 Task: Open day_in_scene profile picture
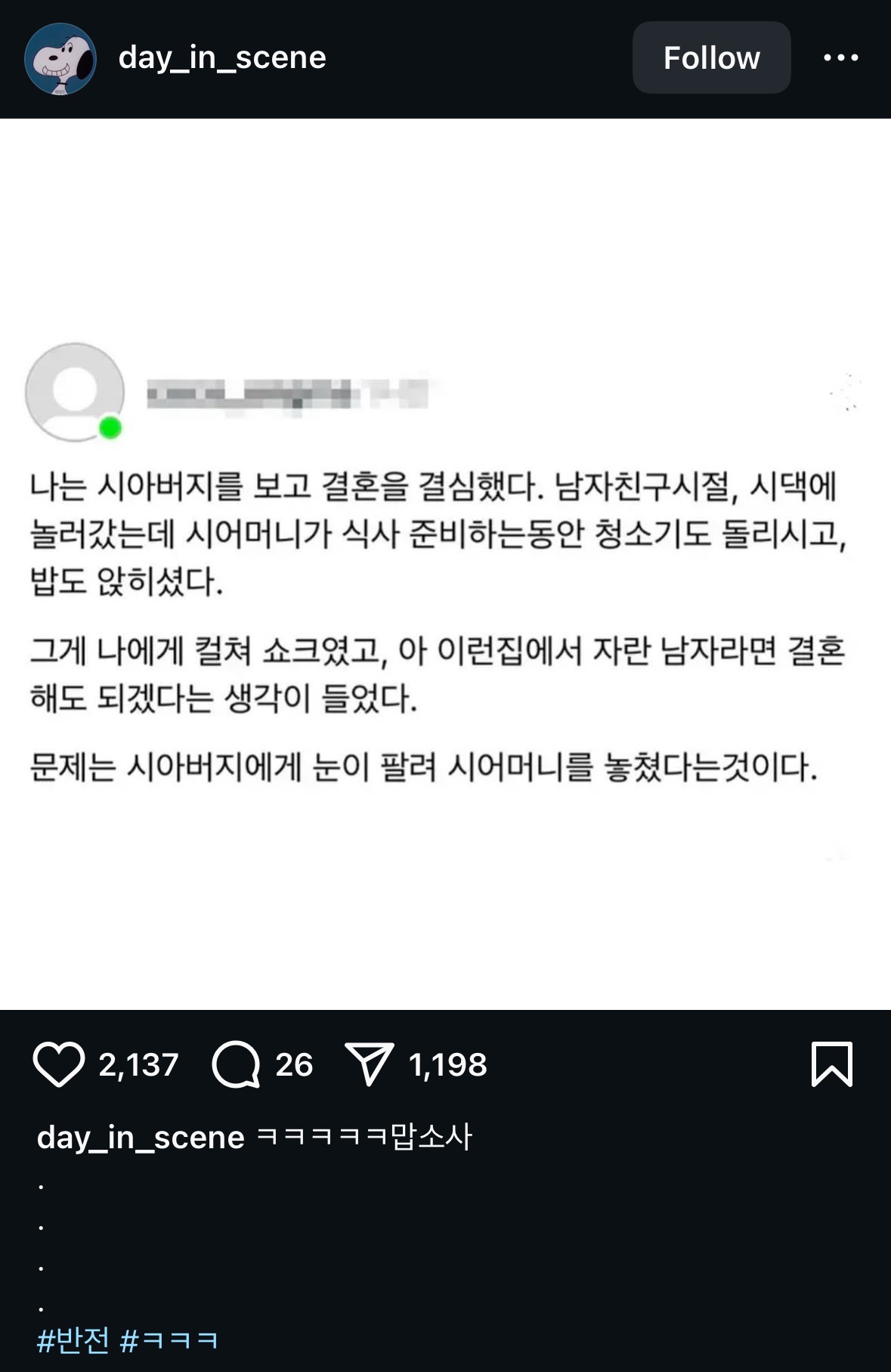click(x=60, y=58)
